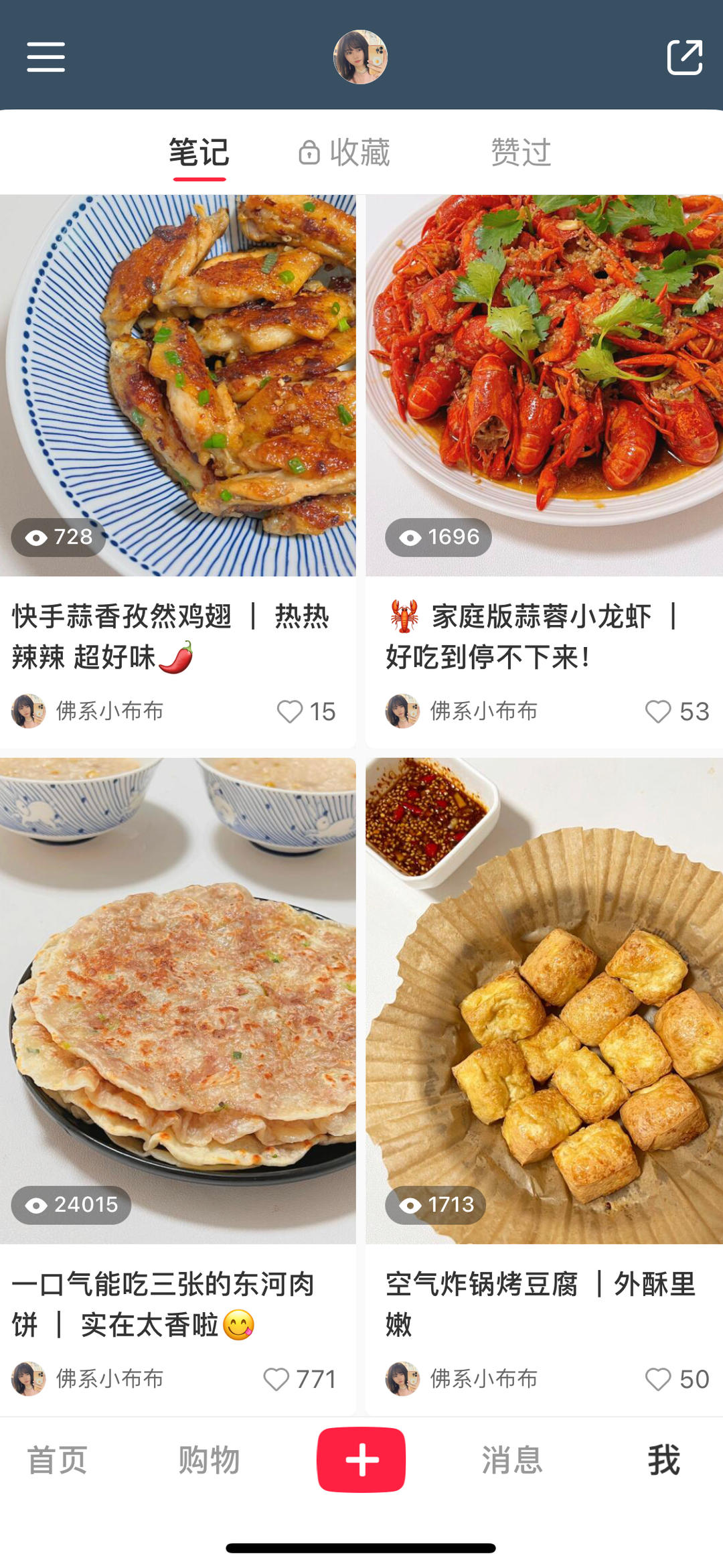Select the 我 tab
The width and height of the screenshot is (723, 1568).
(663, 1460)
